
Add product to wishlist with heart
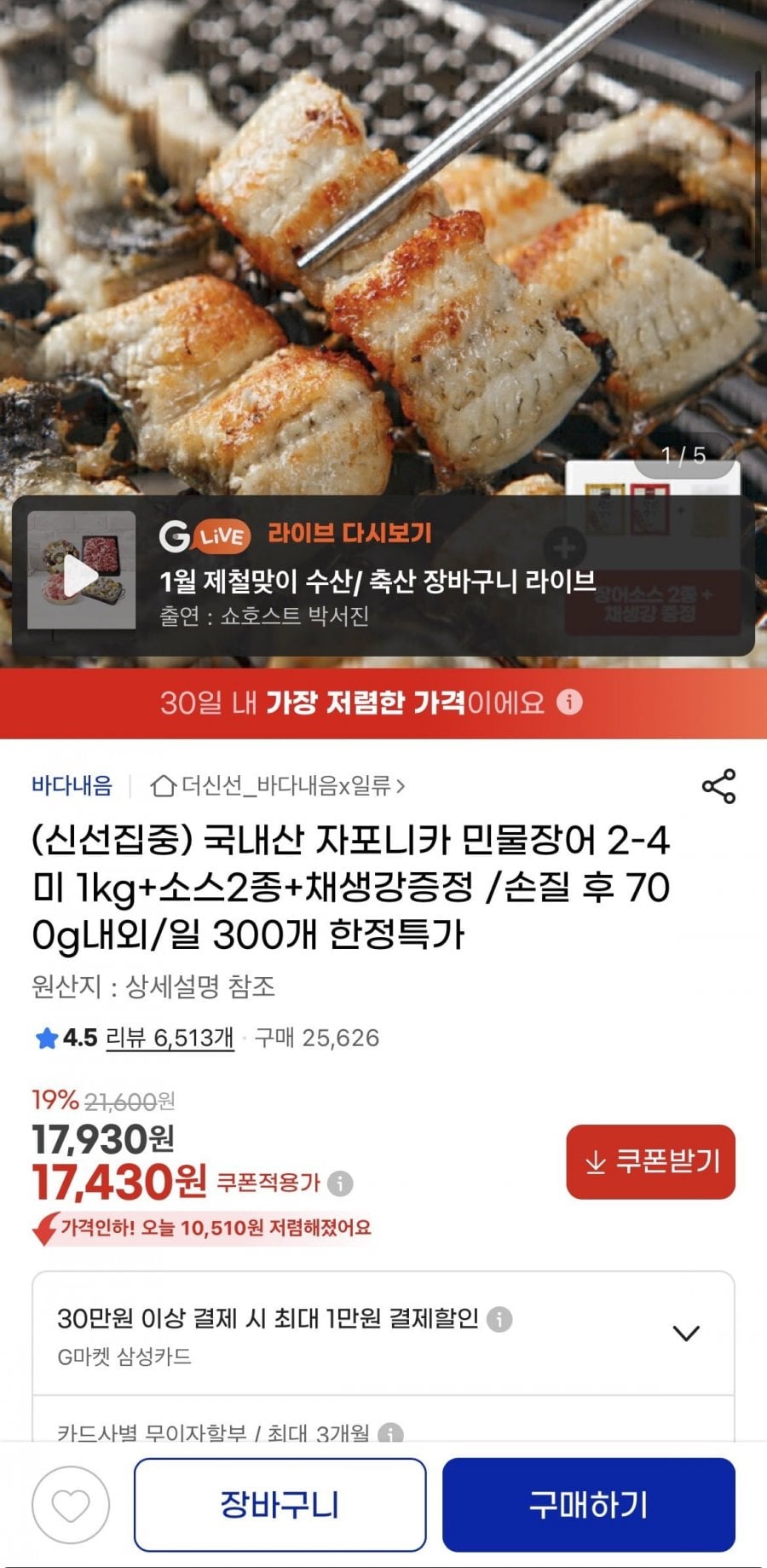click(71, 1505)
